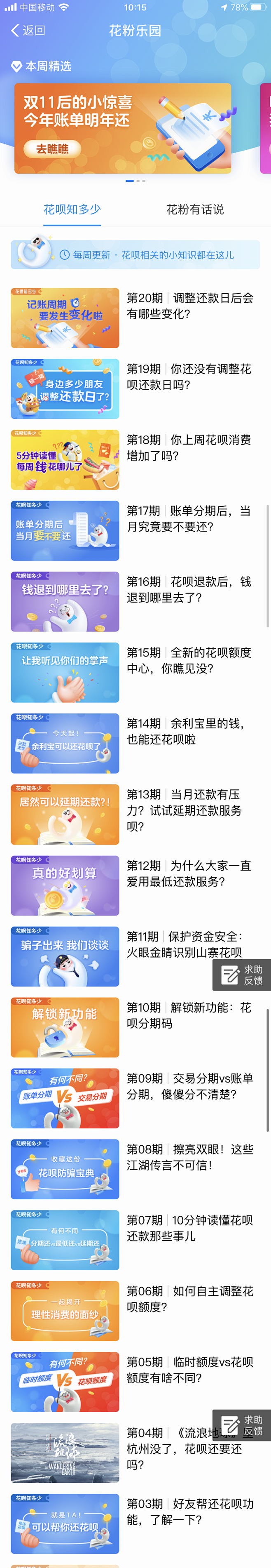Open 第06期 如何自主调整花呗额度
Screen dimensions: 271x1568
189,1298
